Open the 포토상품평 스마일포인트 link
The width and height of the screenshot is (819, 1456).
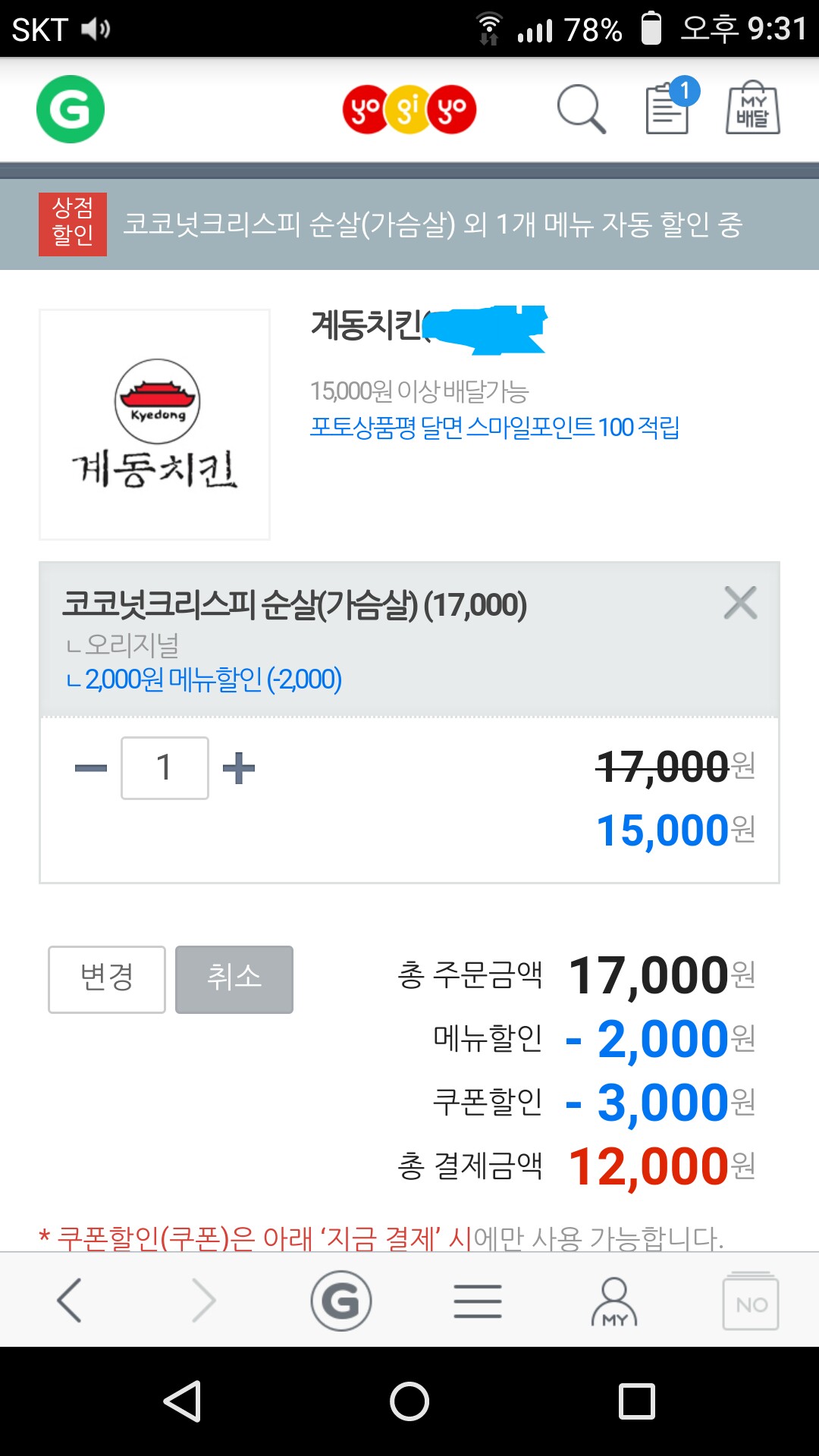(x=494, y=428)
